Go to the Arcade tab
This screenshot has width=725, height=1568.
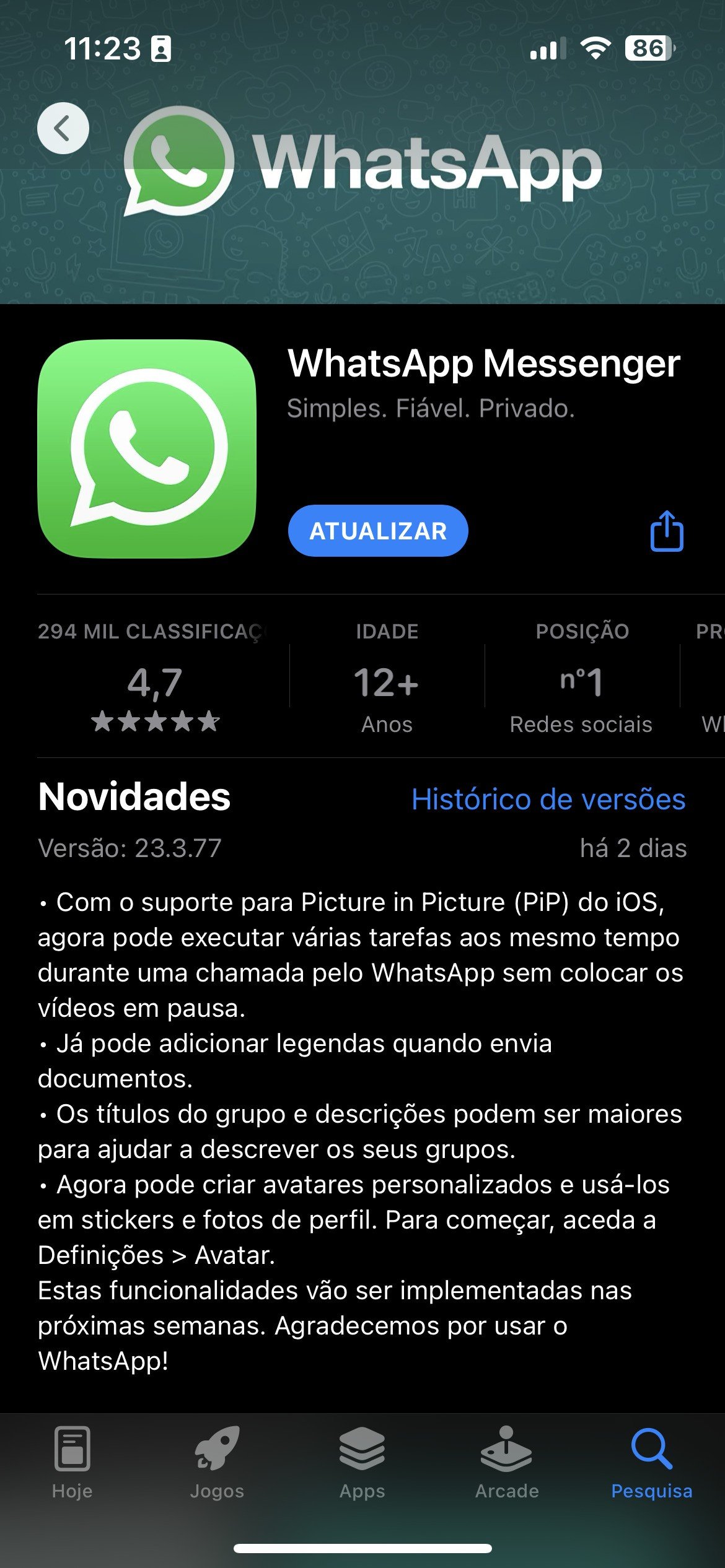tap(507, 1463)
